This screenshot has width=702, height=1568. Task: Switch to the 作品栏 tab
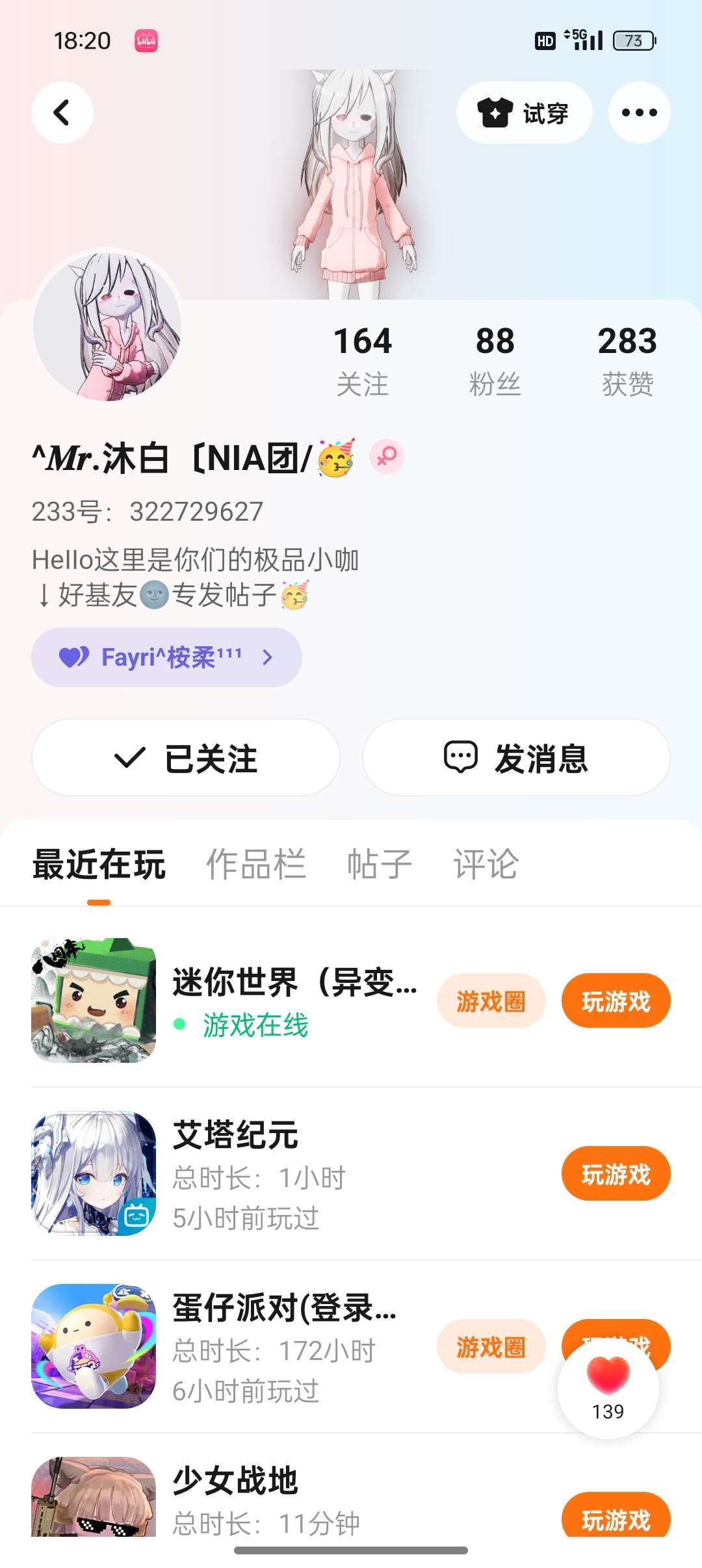coord(255,865)
